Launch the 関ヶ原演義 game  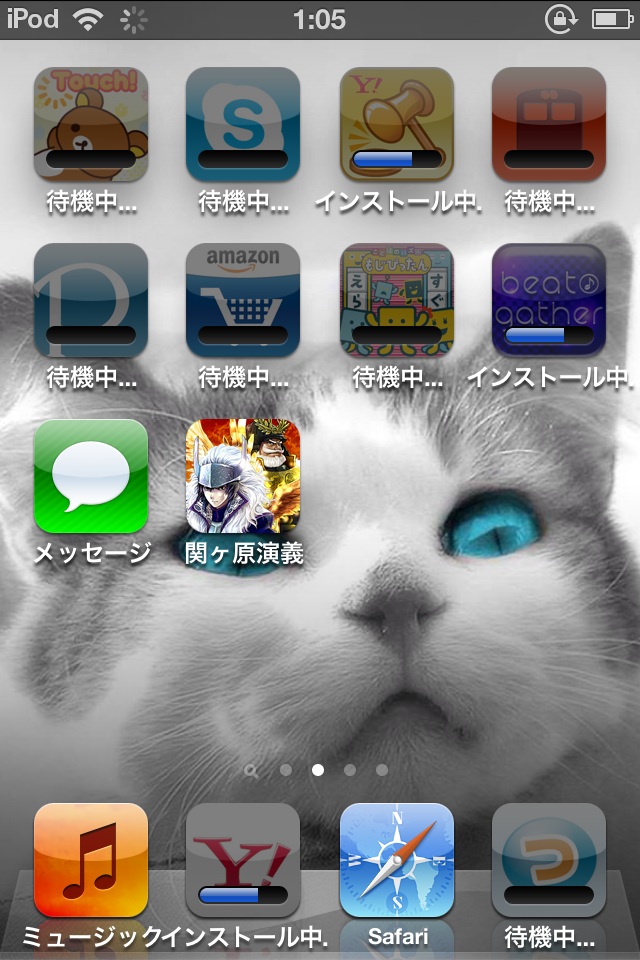tap(243, 476)
